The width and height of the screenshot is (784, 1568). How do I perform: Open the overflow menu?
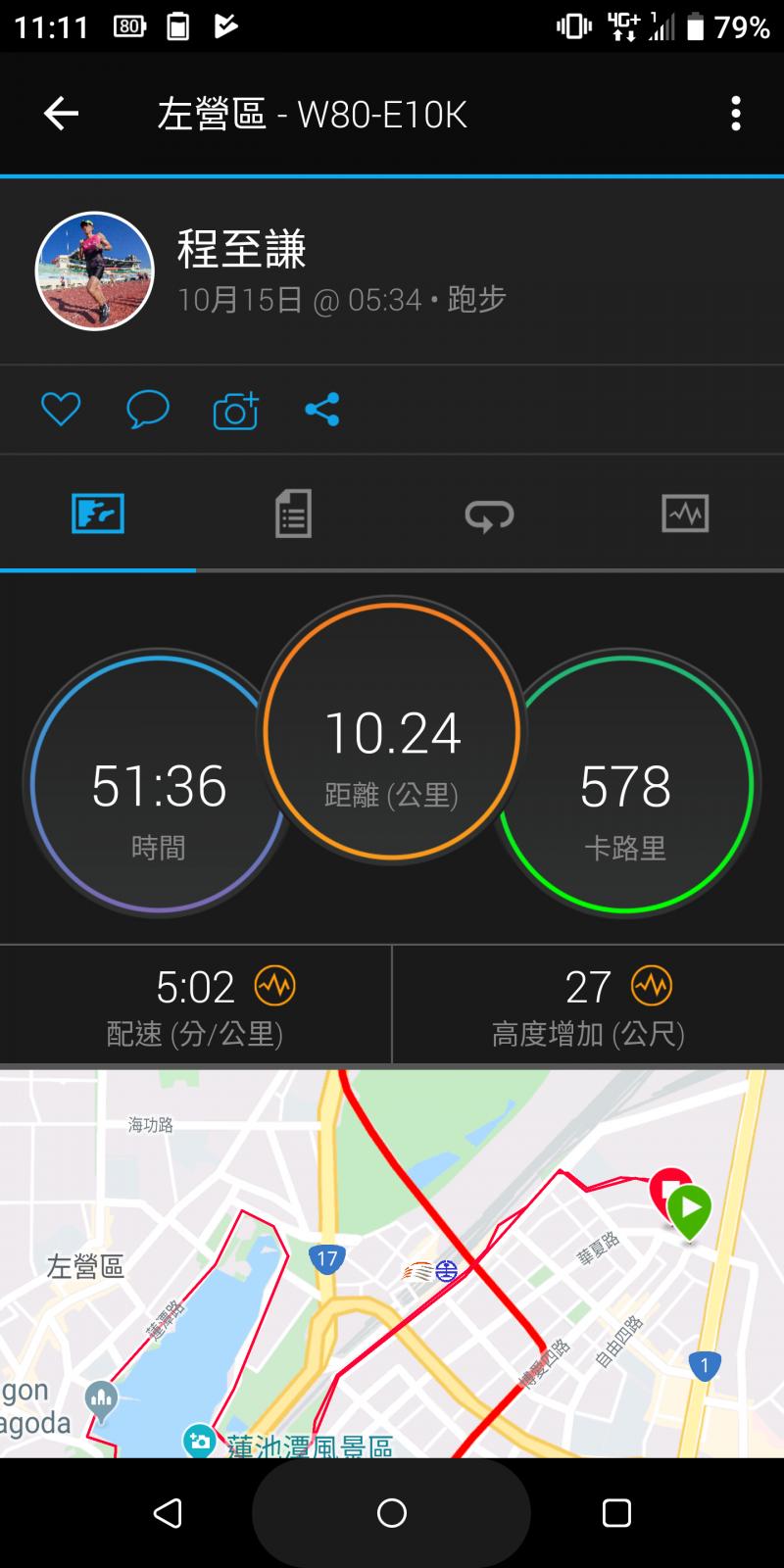735,114
